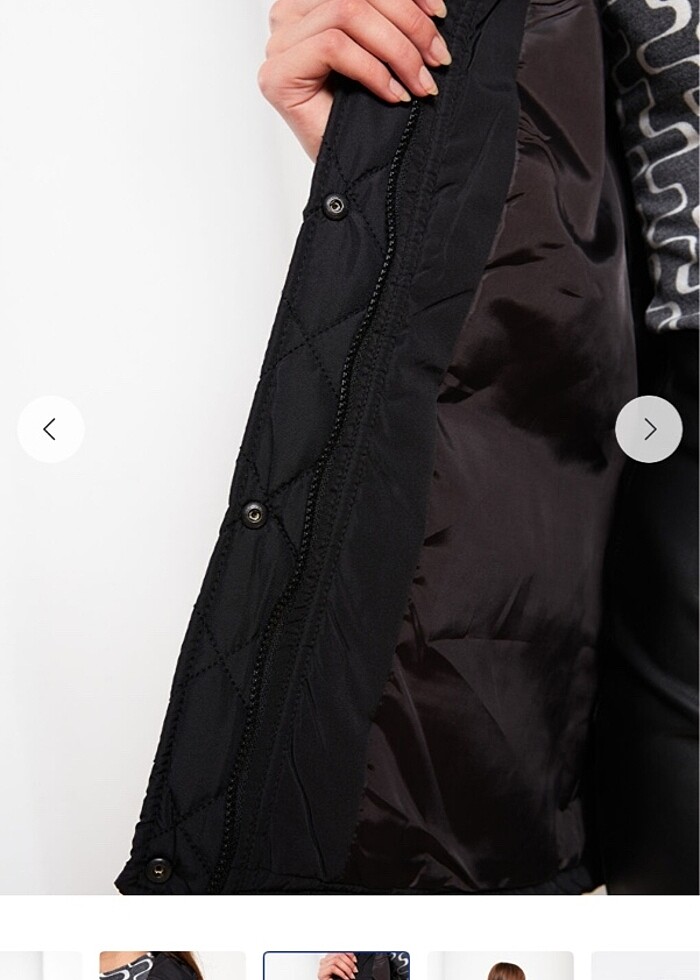
Task: Select the thumbnail showing the model's brown hair
Action: [x=500, y=966]
